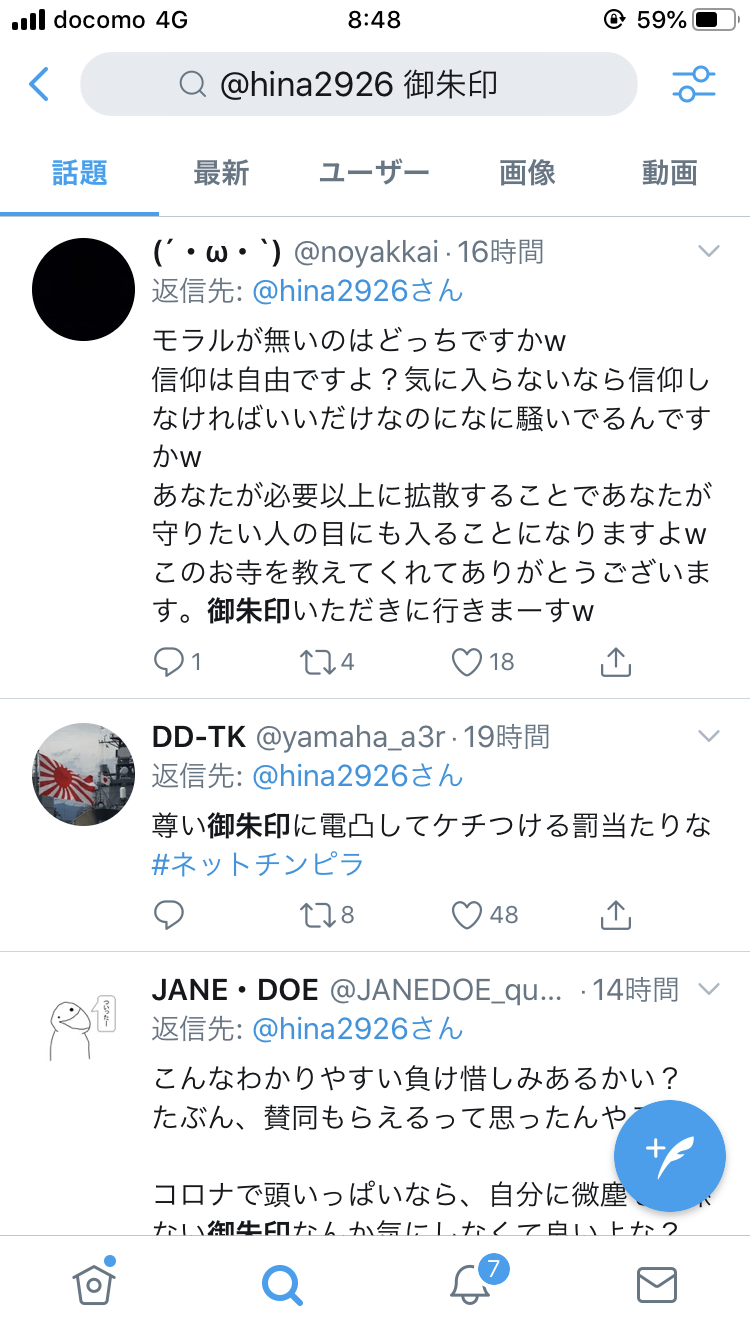Go back from search results

tap(39, 85)
